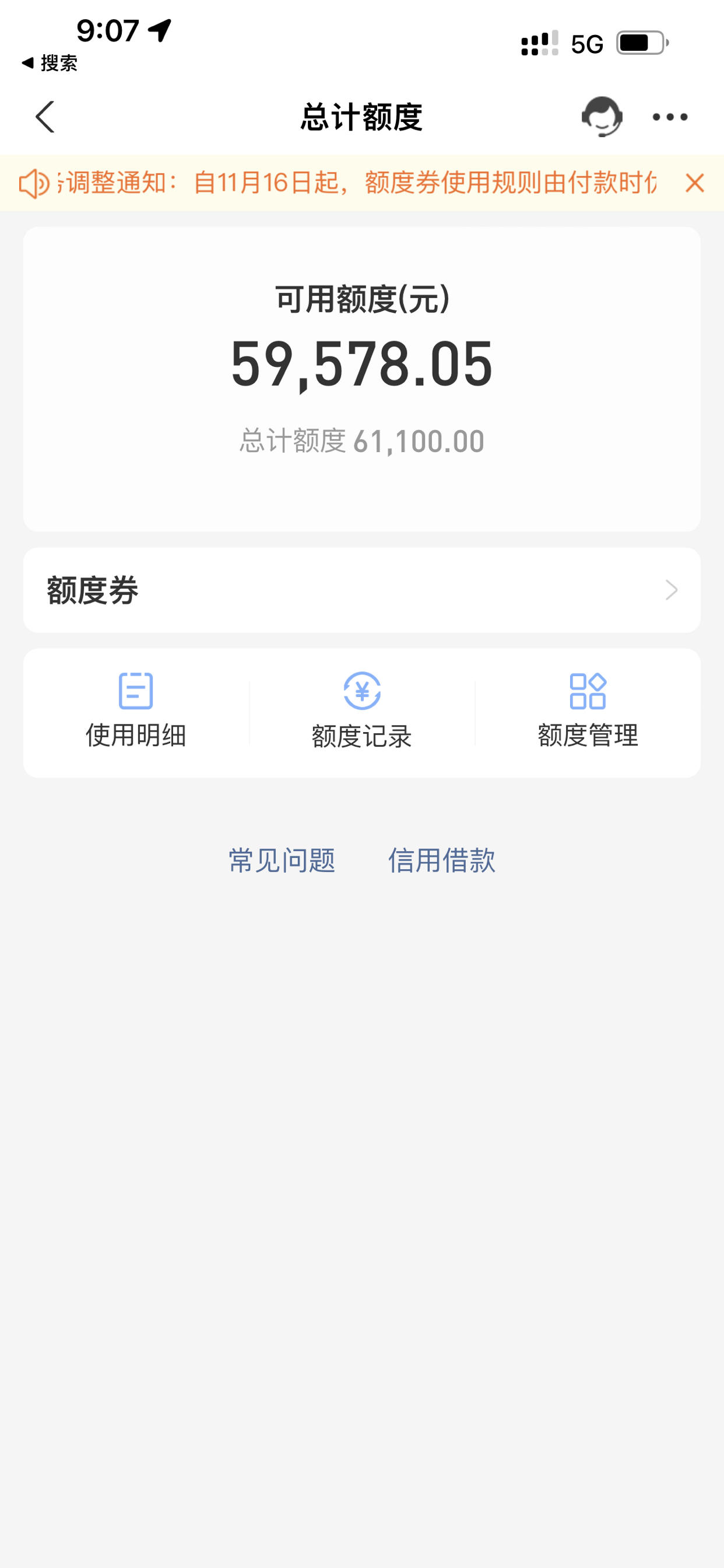Image resolution: width=724 pixels, height=1568 pixels.
Task: Open the 额度券 row
Action: point(362,590)
